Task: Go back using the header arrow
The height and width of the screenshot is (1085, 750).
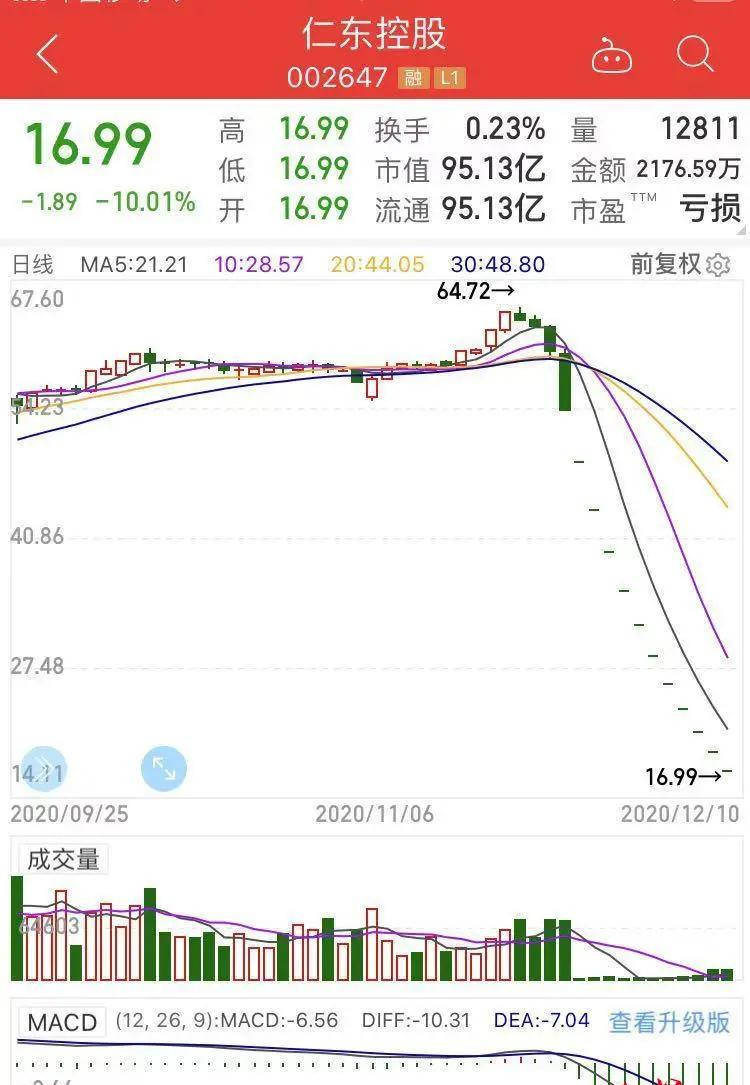Action: [47, 55]
